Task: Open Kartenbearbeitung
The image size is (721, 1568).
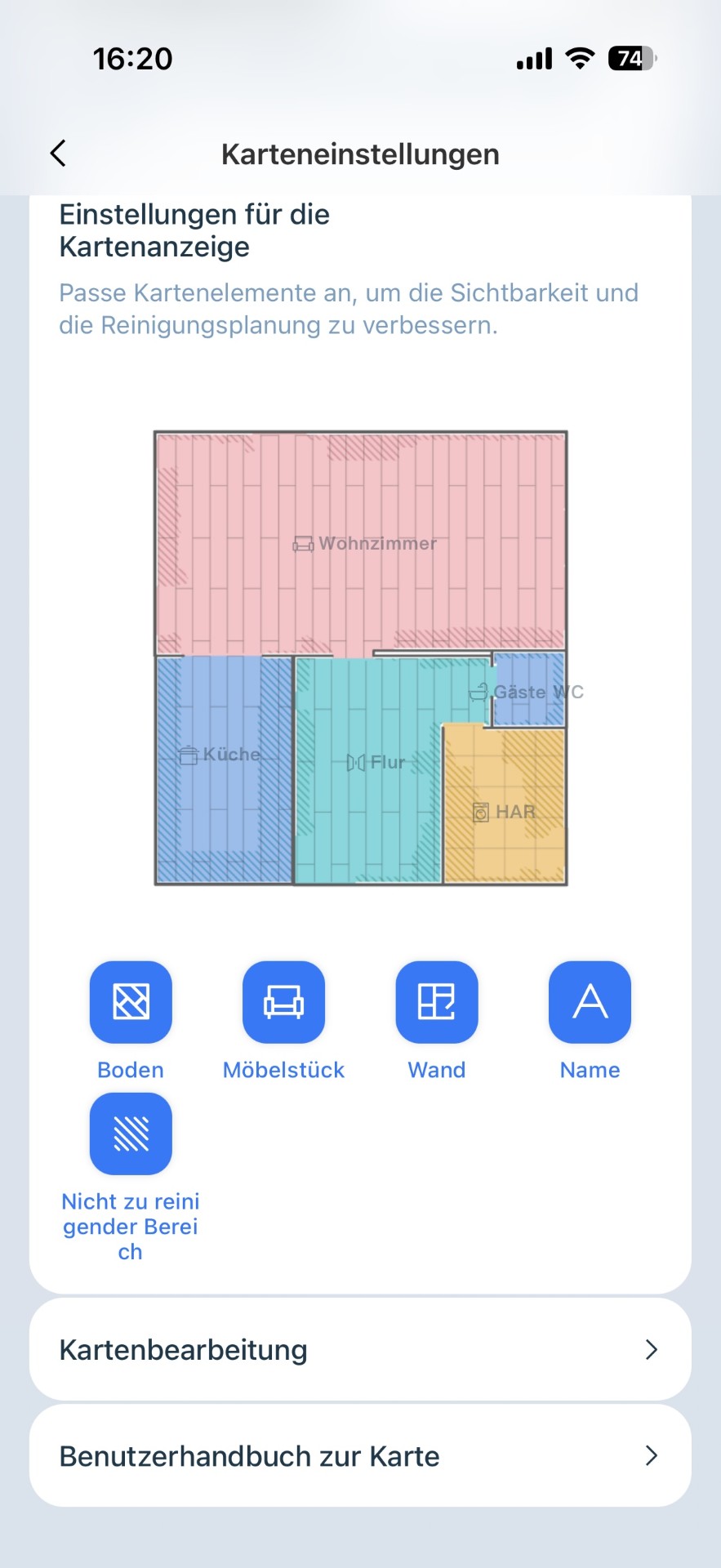Action: 360,1350
